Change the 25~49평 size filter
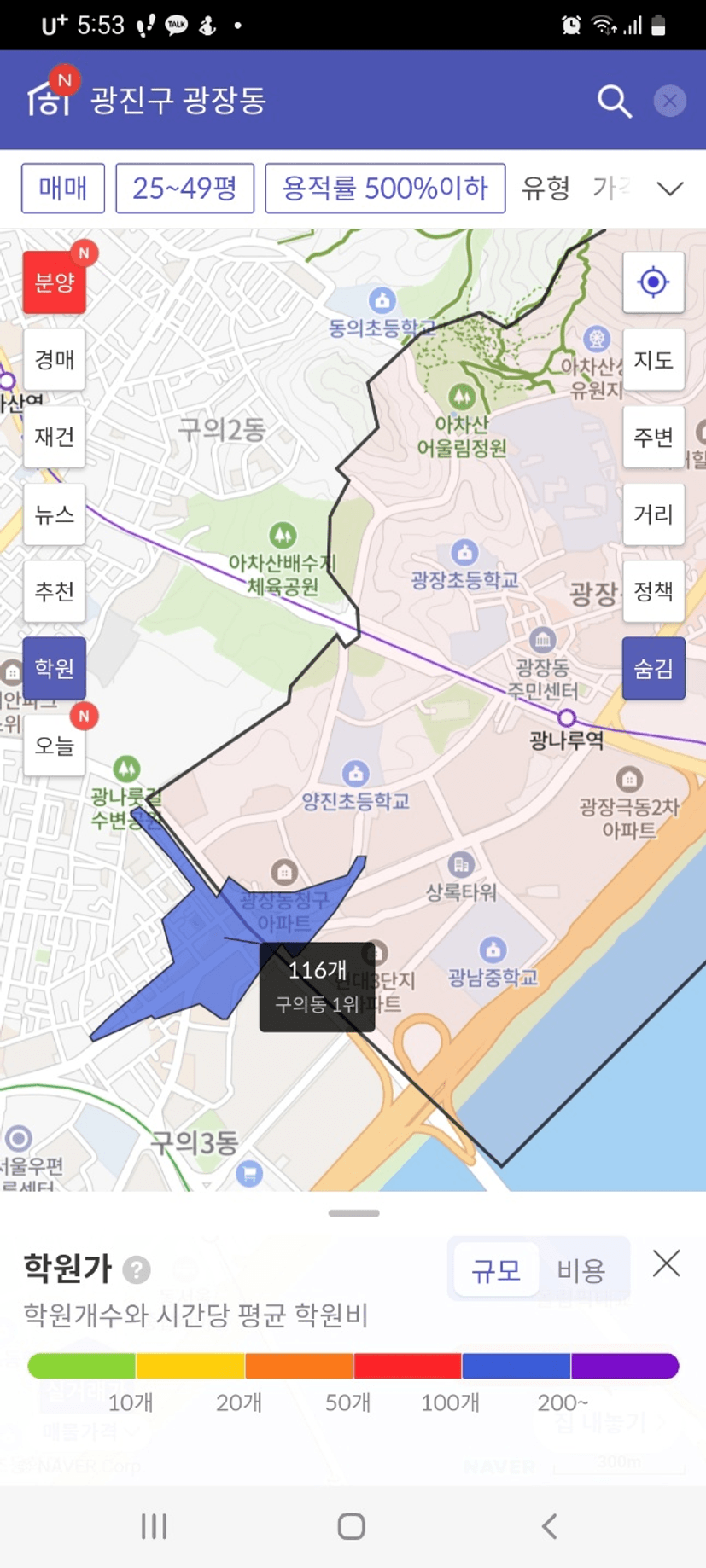Viewport: 706px width, 1568px height. coord(184,188)
